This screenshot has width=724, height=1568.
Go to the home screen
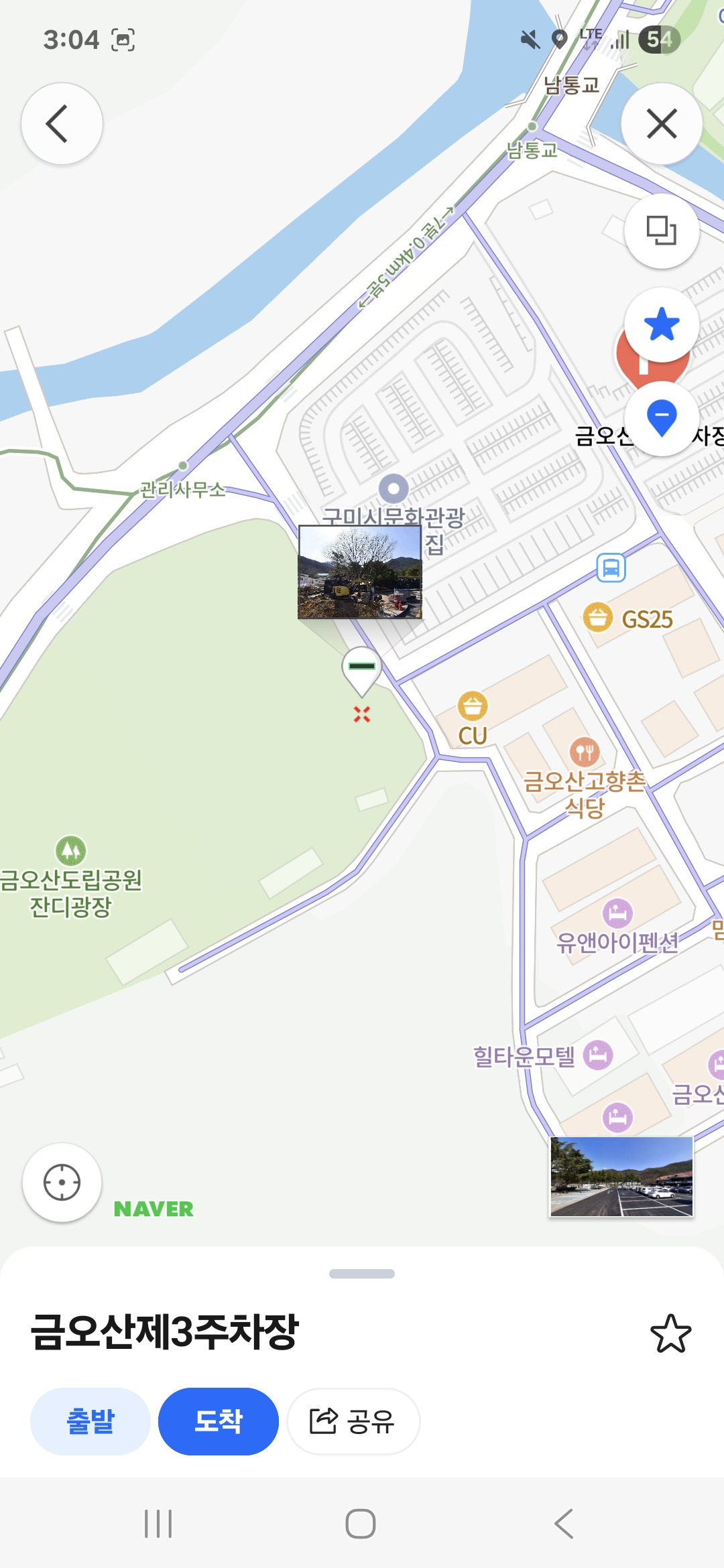(361, 1524)
